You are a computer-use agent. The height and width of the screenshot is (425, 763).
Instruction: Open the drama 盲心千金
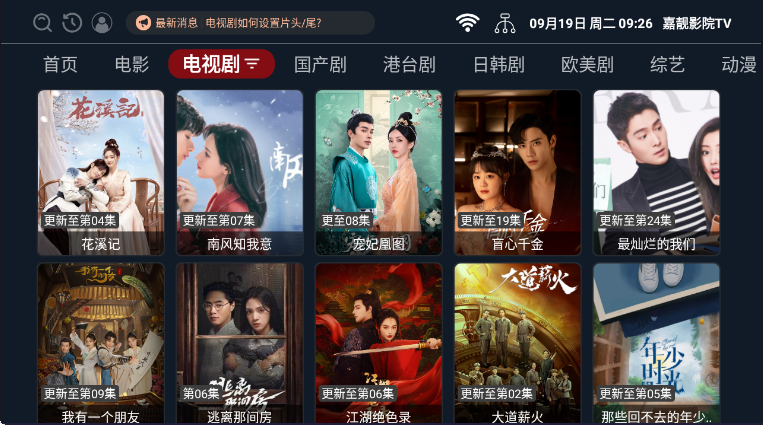[518, 172]
